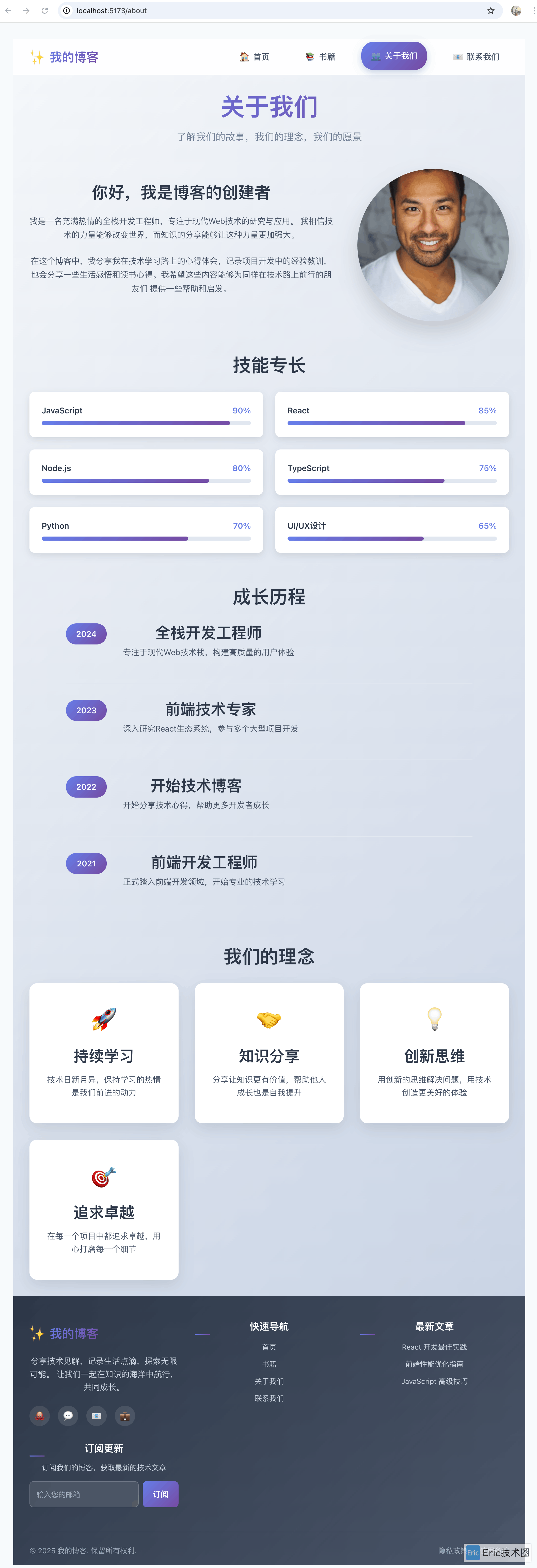Image resolution: width=537 pixels, height=1568 pixels.
Task: Open article JavaScript 高级技巧
Action: coord(434,1381)
